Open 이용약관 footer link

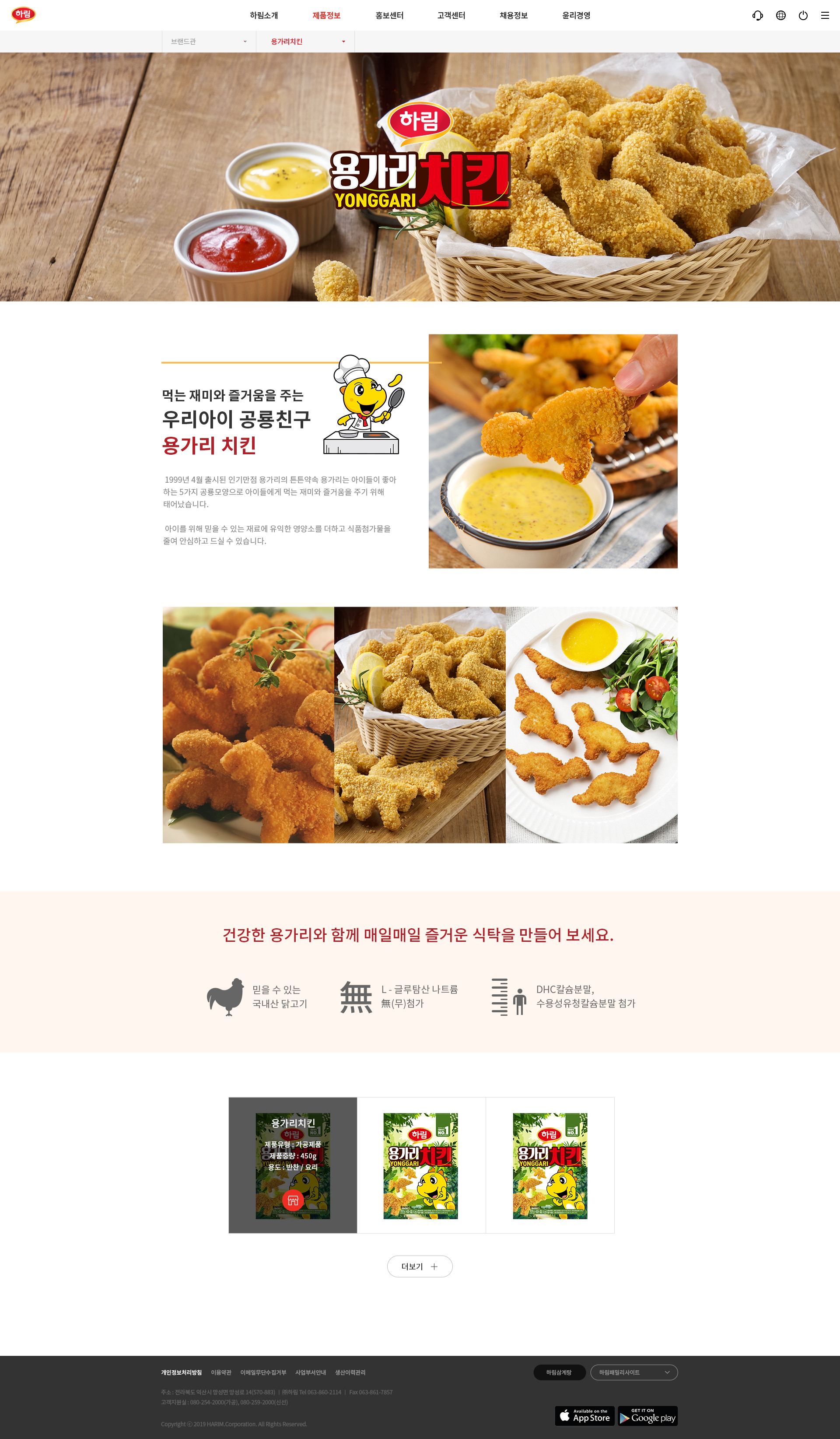coord(221,1372)
